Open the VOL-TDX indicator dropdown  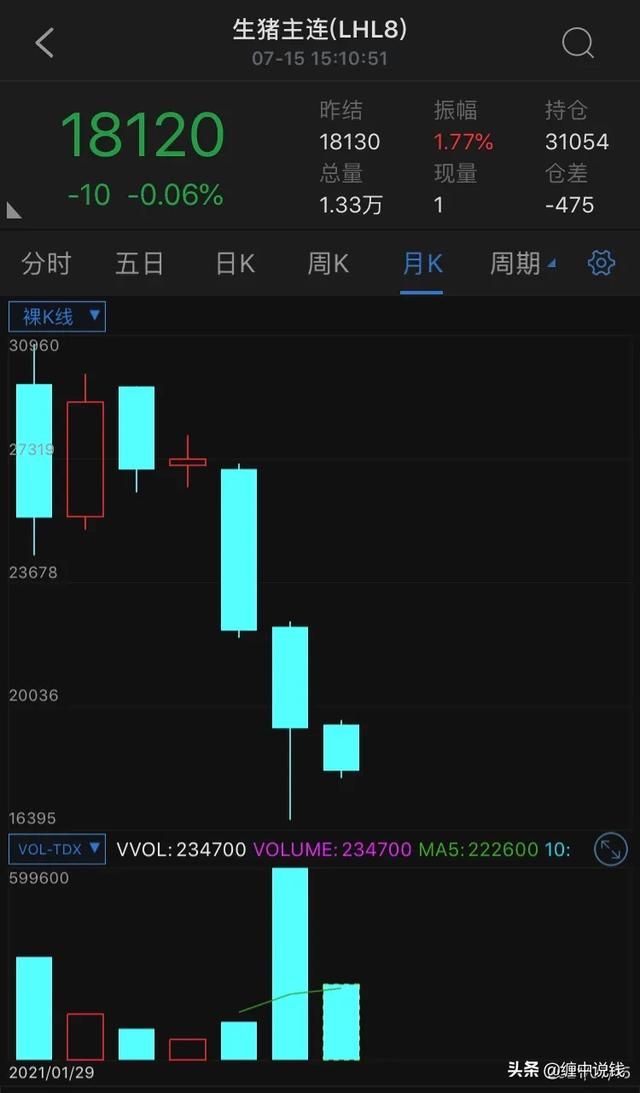pos(57,849)
